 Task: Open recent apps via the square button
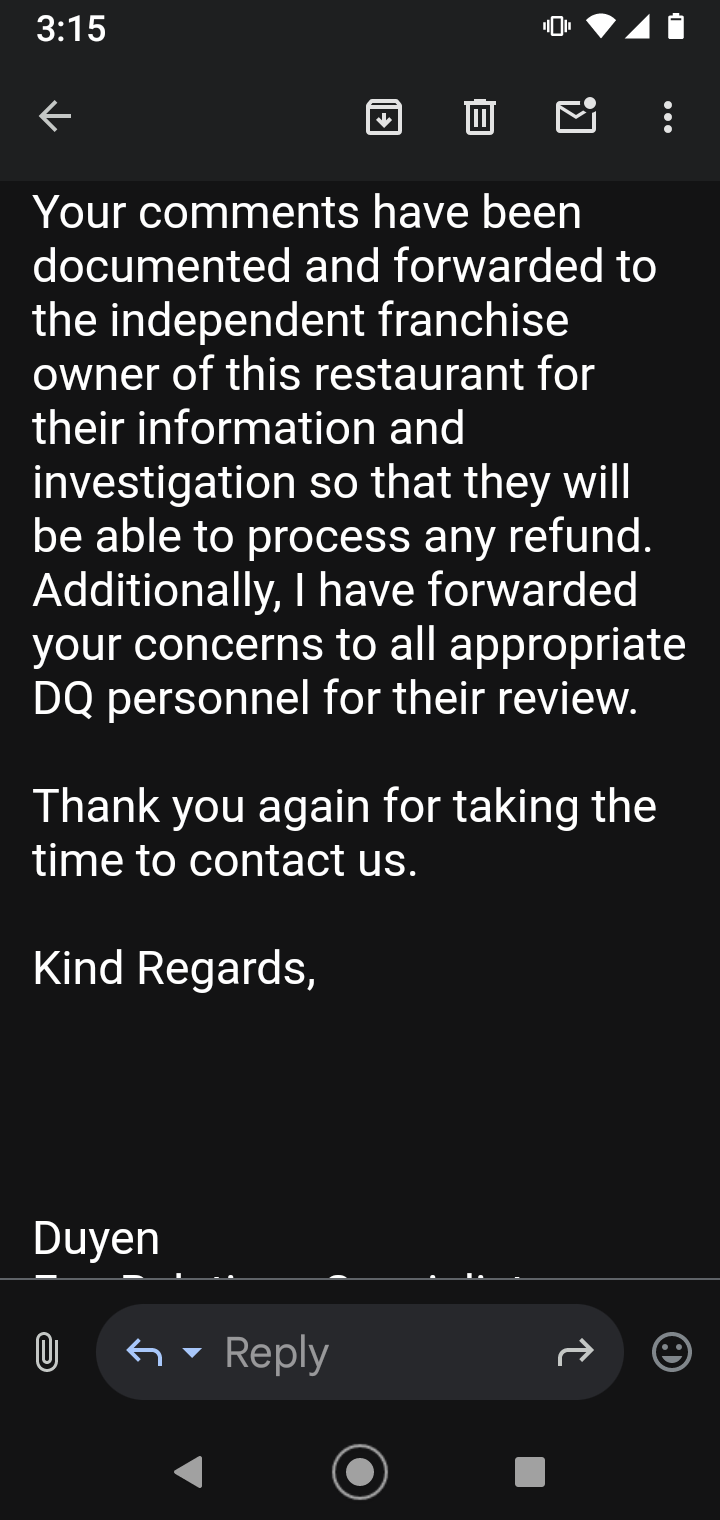pos(529,1471)
